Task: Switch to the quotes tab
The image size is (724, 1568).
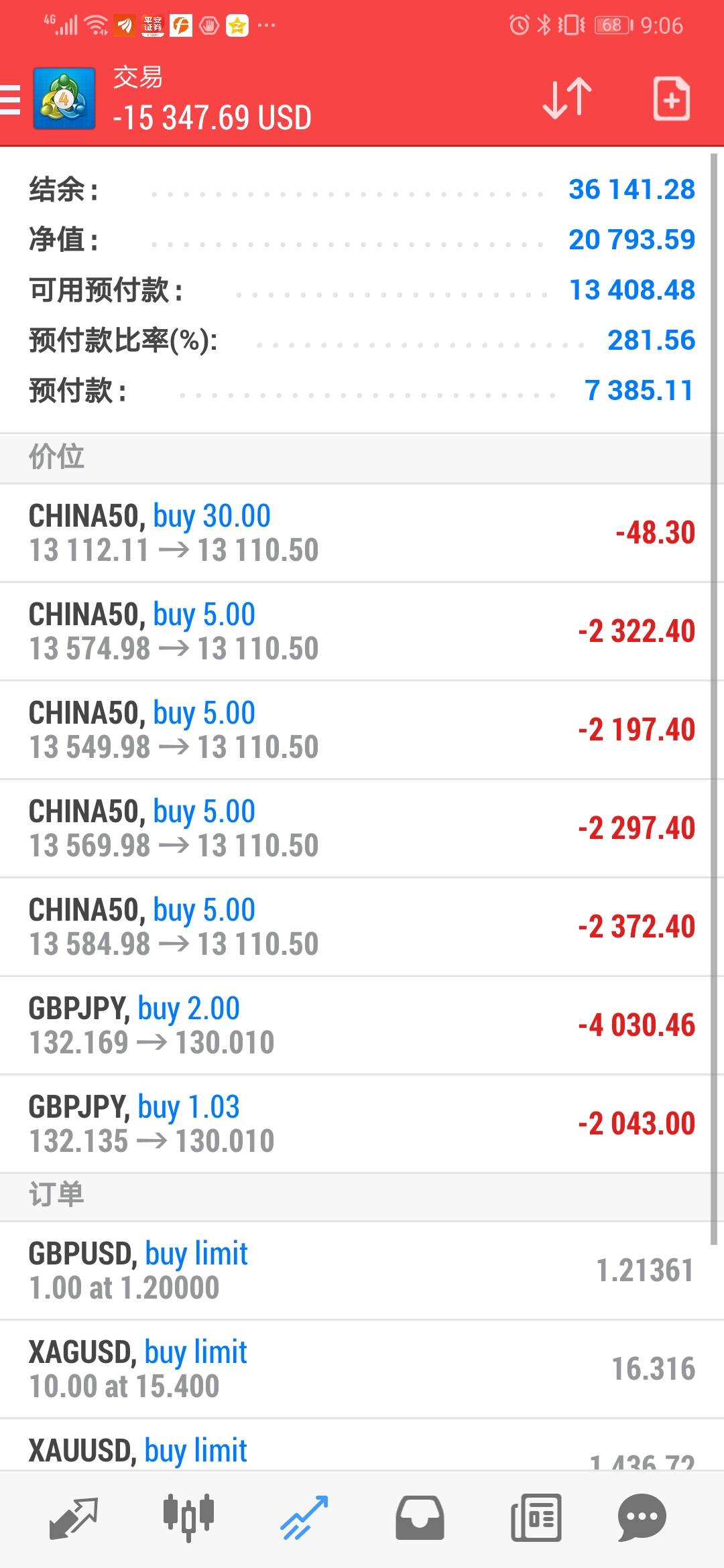Action: (x=74, y=1518)
